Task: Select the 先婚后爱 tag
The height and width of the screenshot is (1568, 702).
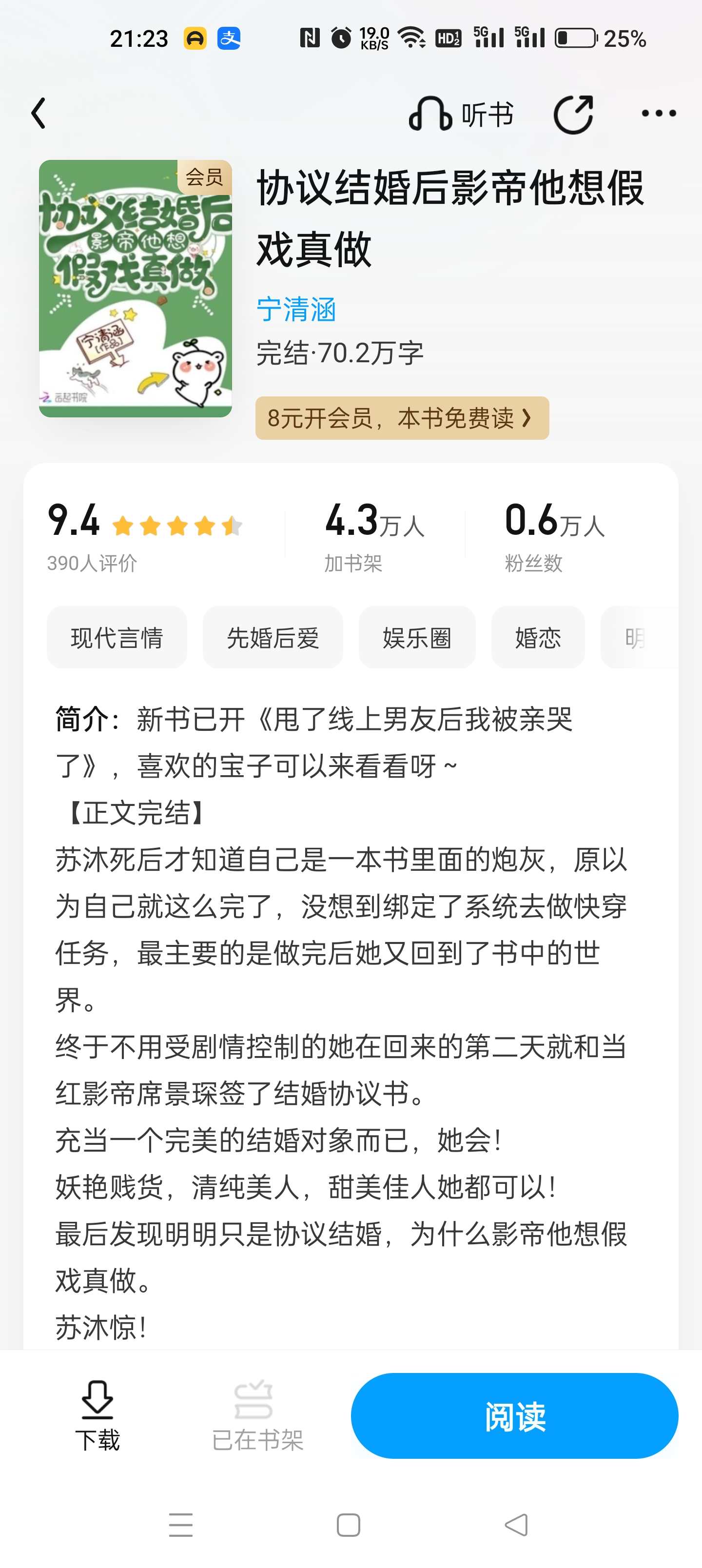Action: 273,637
